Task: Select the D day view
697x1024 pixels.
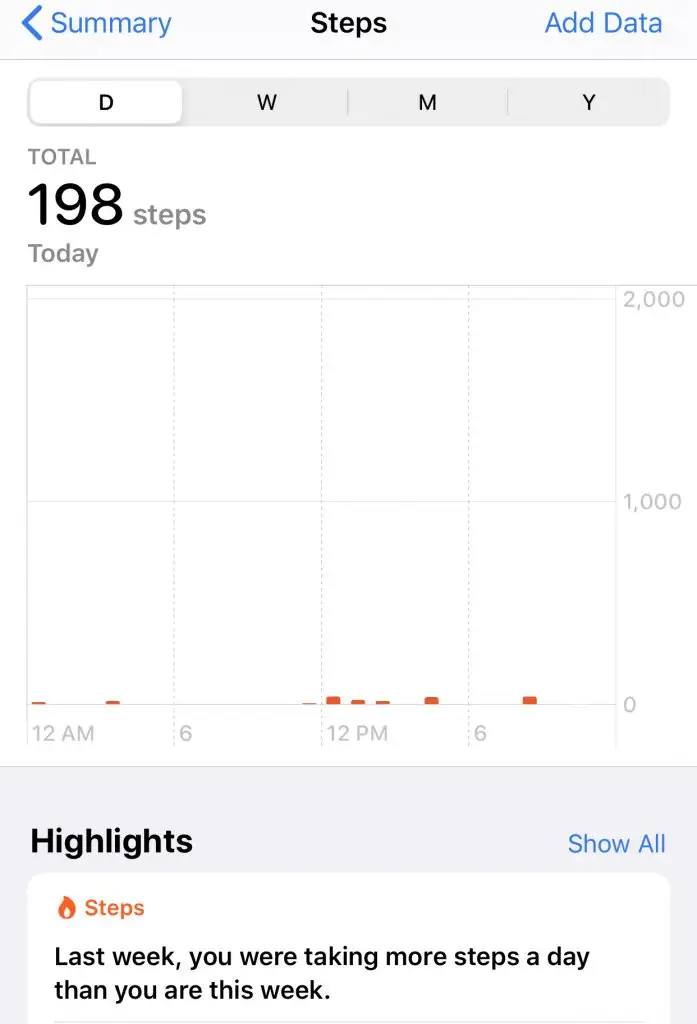Action: (x=106, y=102)
